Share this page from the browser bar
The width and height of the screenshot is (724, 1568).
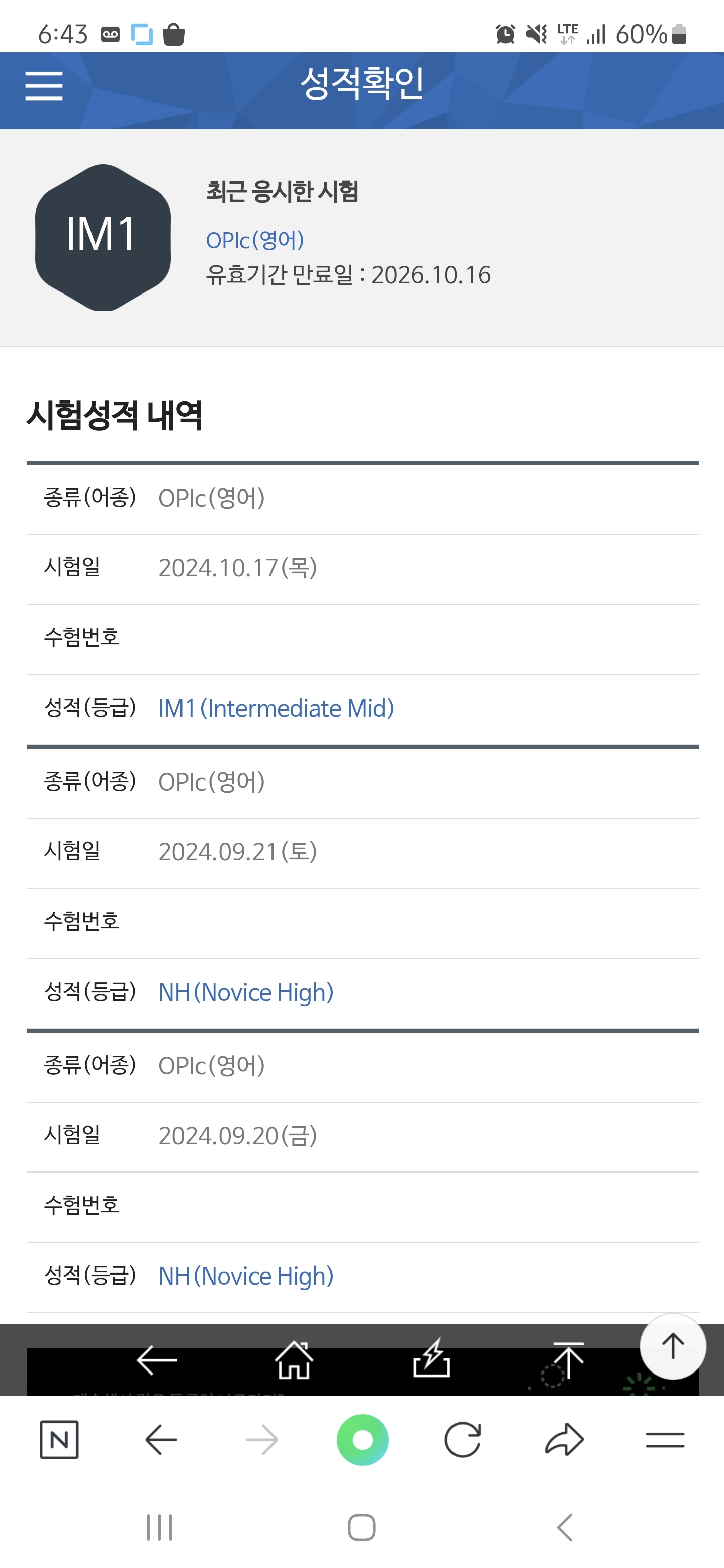coord(565,1440)
